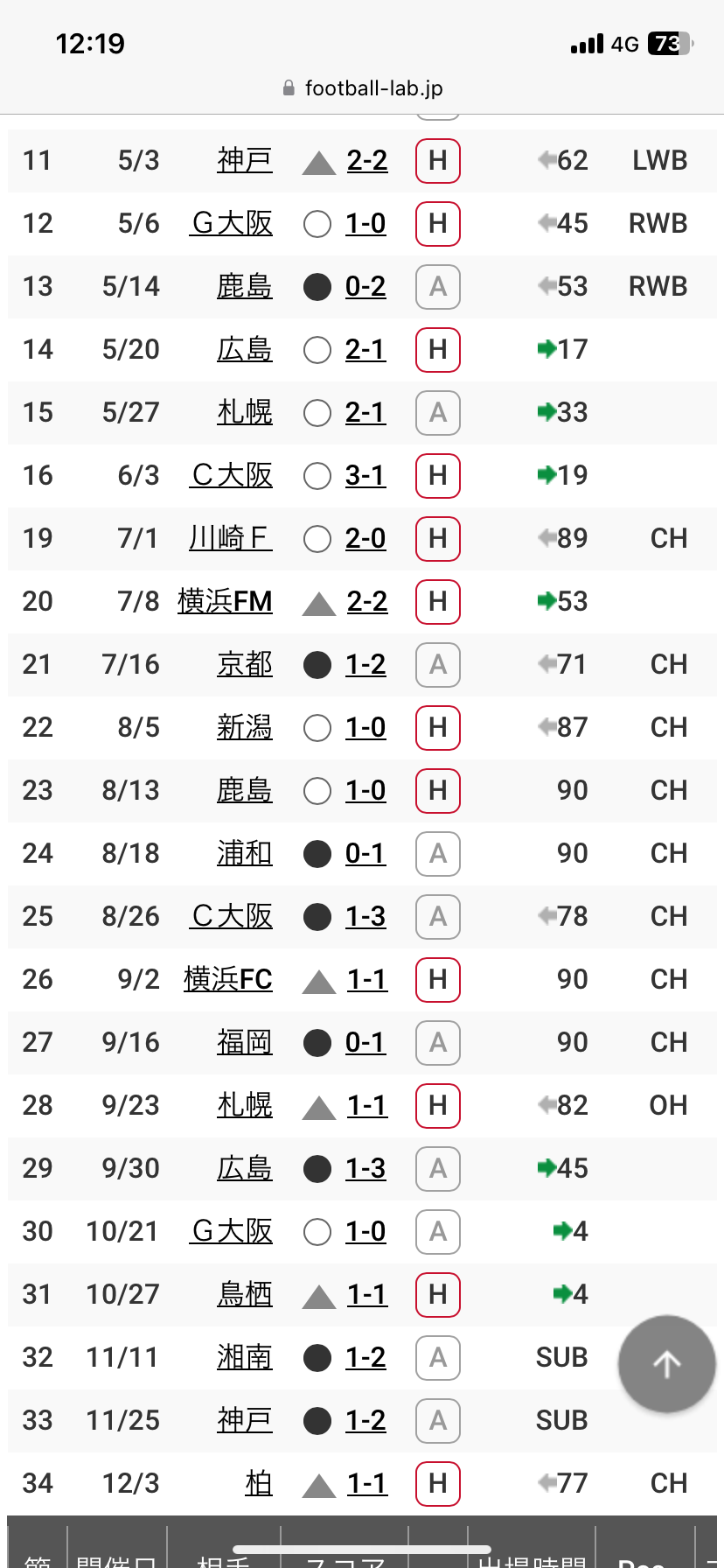The image size is (724, 1568).
Task: View the 1-1 score against 鳥栖
Action: click(367, 1295)
